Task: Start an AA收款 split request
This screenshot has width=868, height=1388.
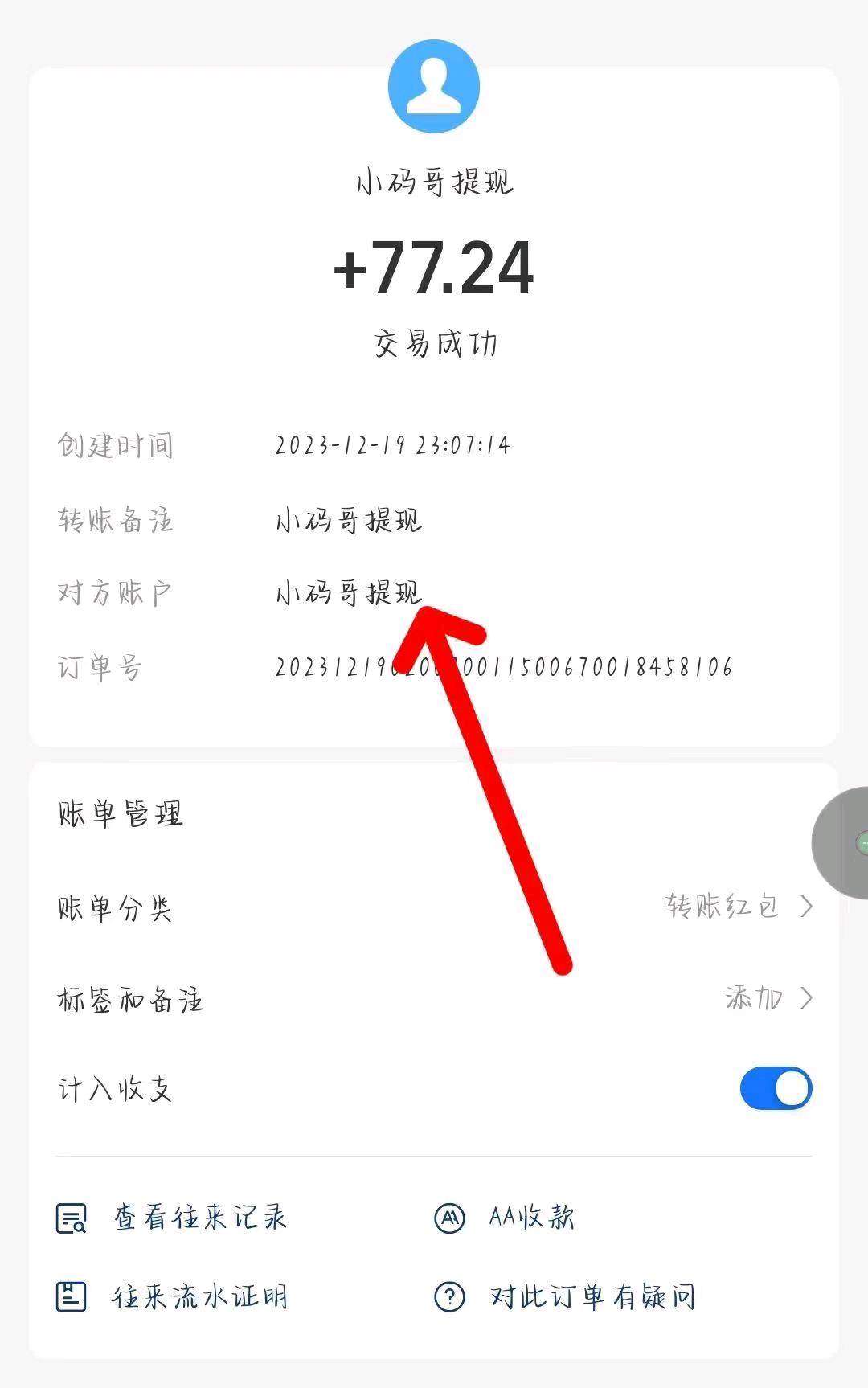Action: 505,1218
